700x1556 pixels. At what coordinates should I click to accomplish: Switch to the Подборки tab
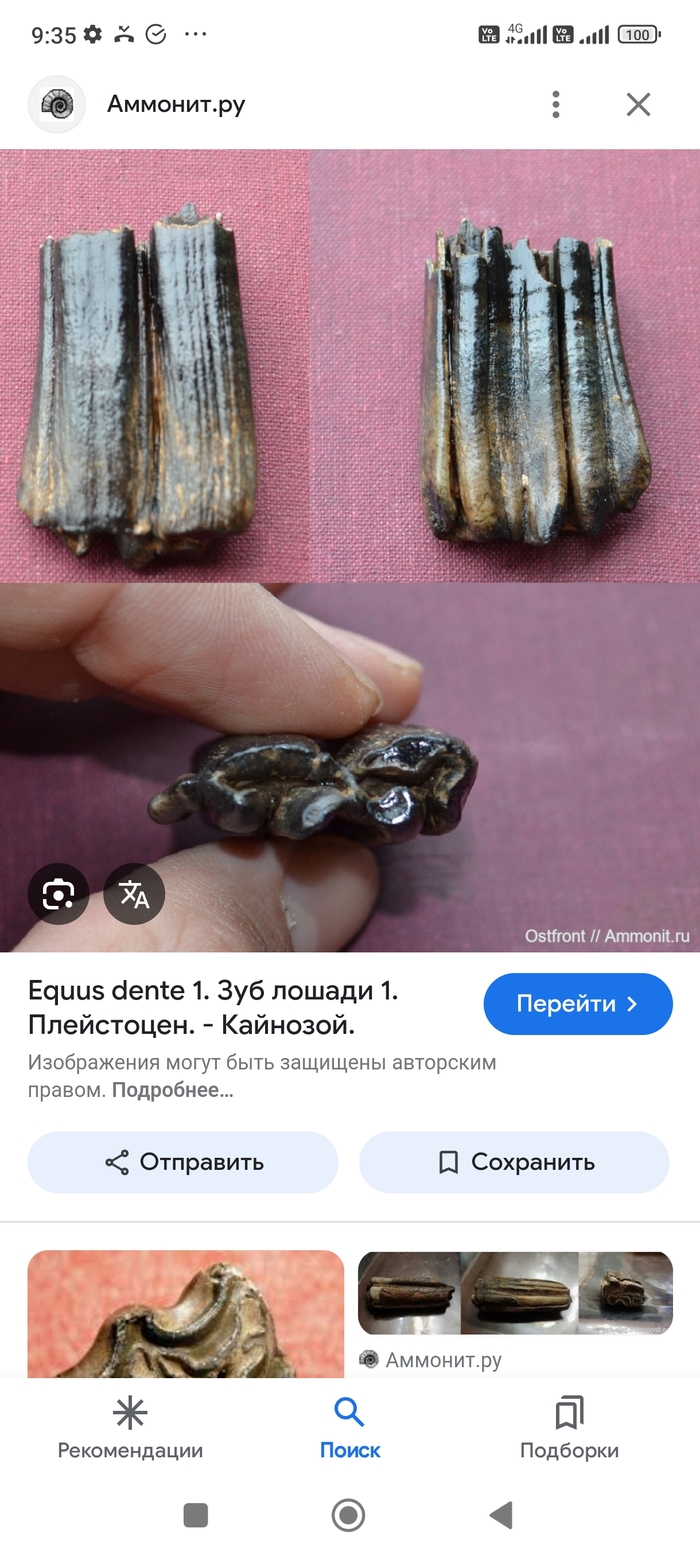coord(569,1428)
